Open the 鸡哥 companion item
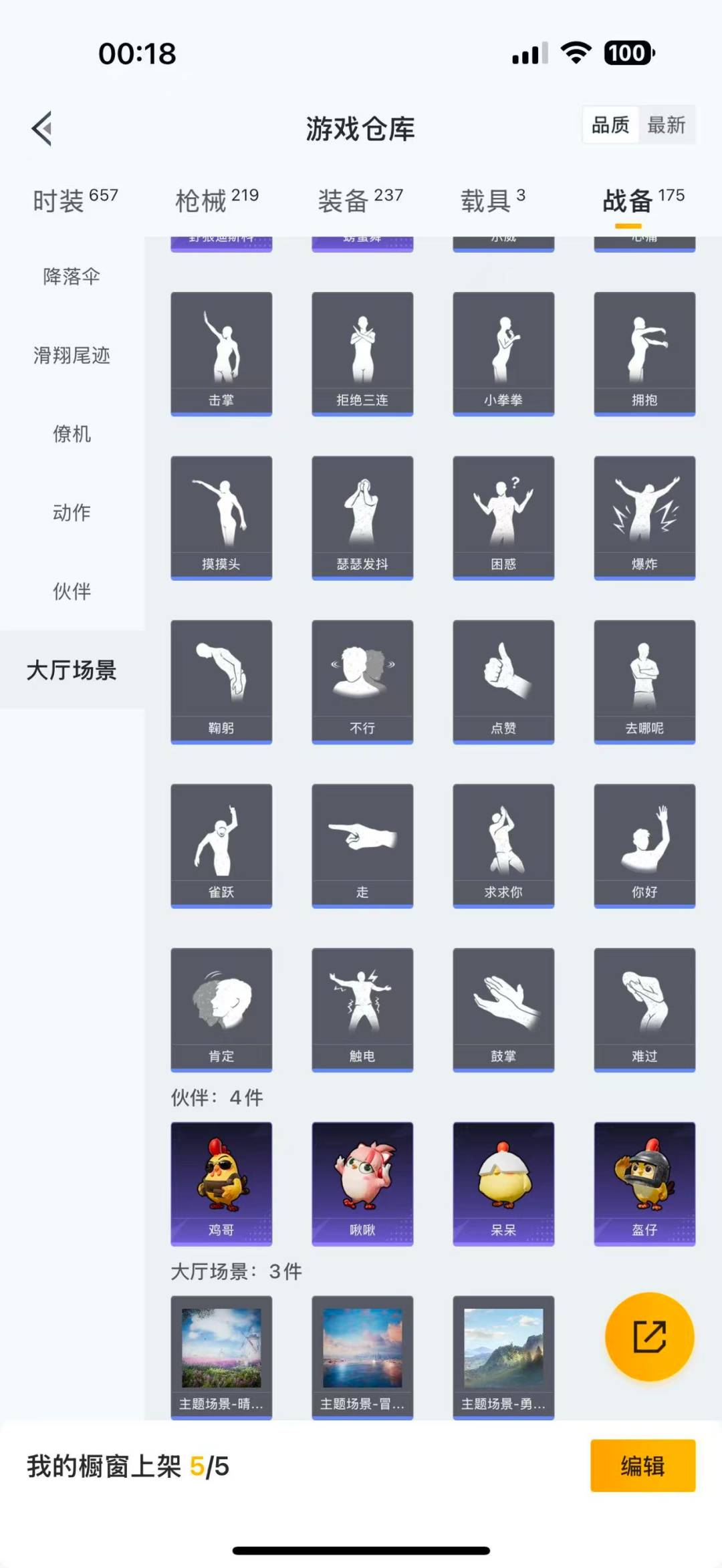This screenshot has width=722, height=1568. (x=221, y=1183)
